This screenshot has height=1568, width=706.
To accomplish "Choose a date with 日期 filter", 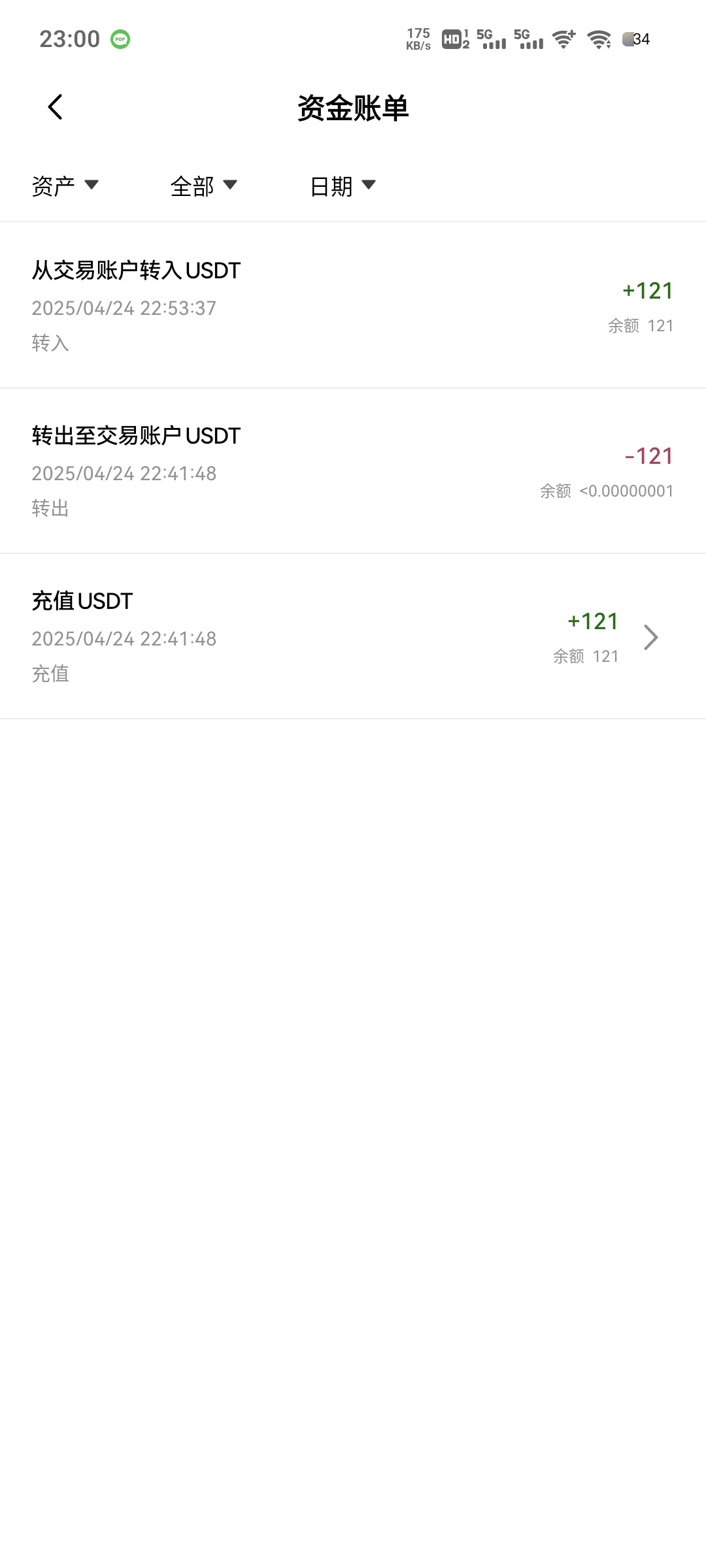I will click(343, 186).
